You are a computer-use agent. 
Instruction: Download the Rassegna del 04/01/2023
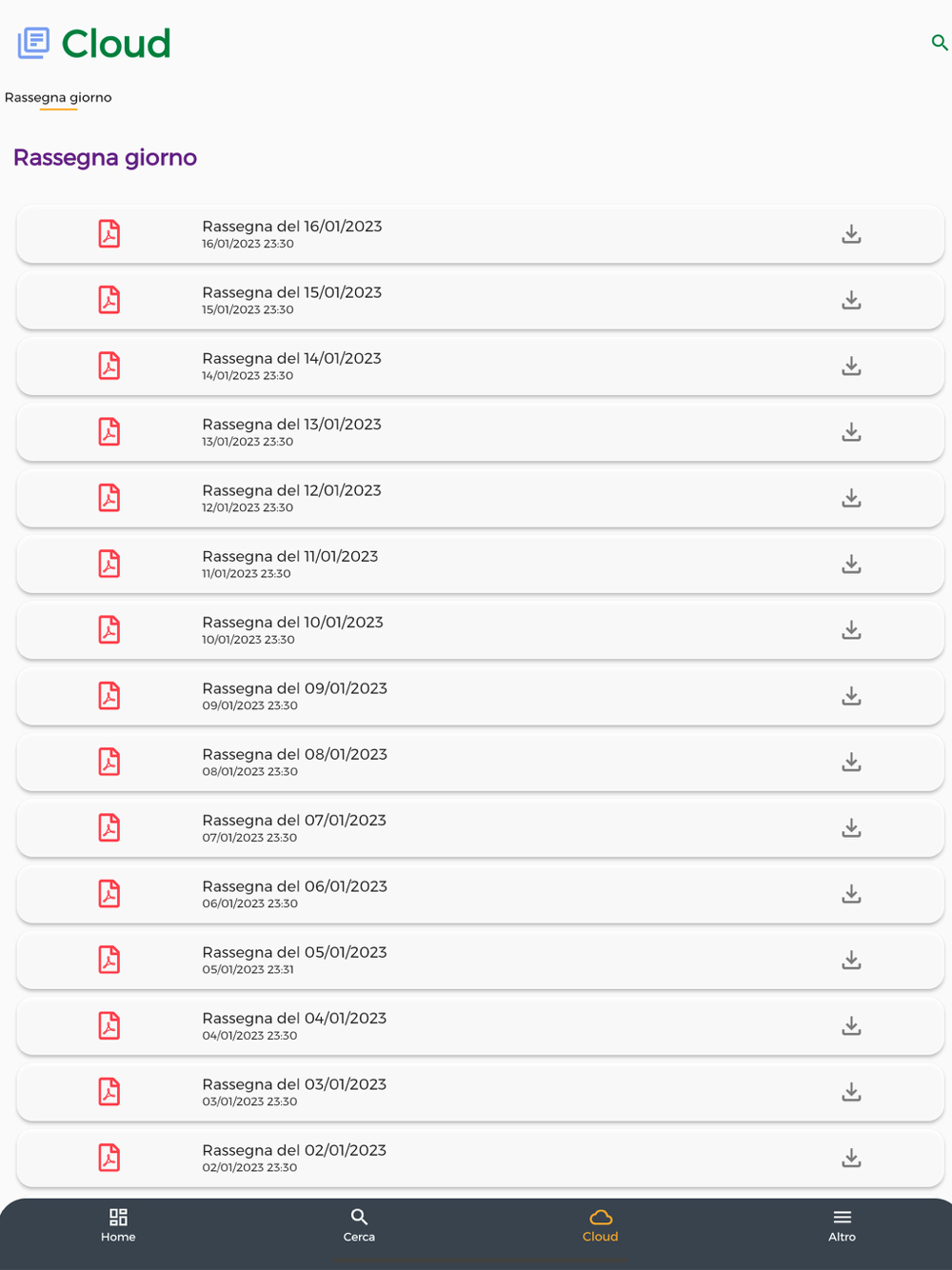[x=852, y=1026]
